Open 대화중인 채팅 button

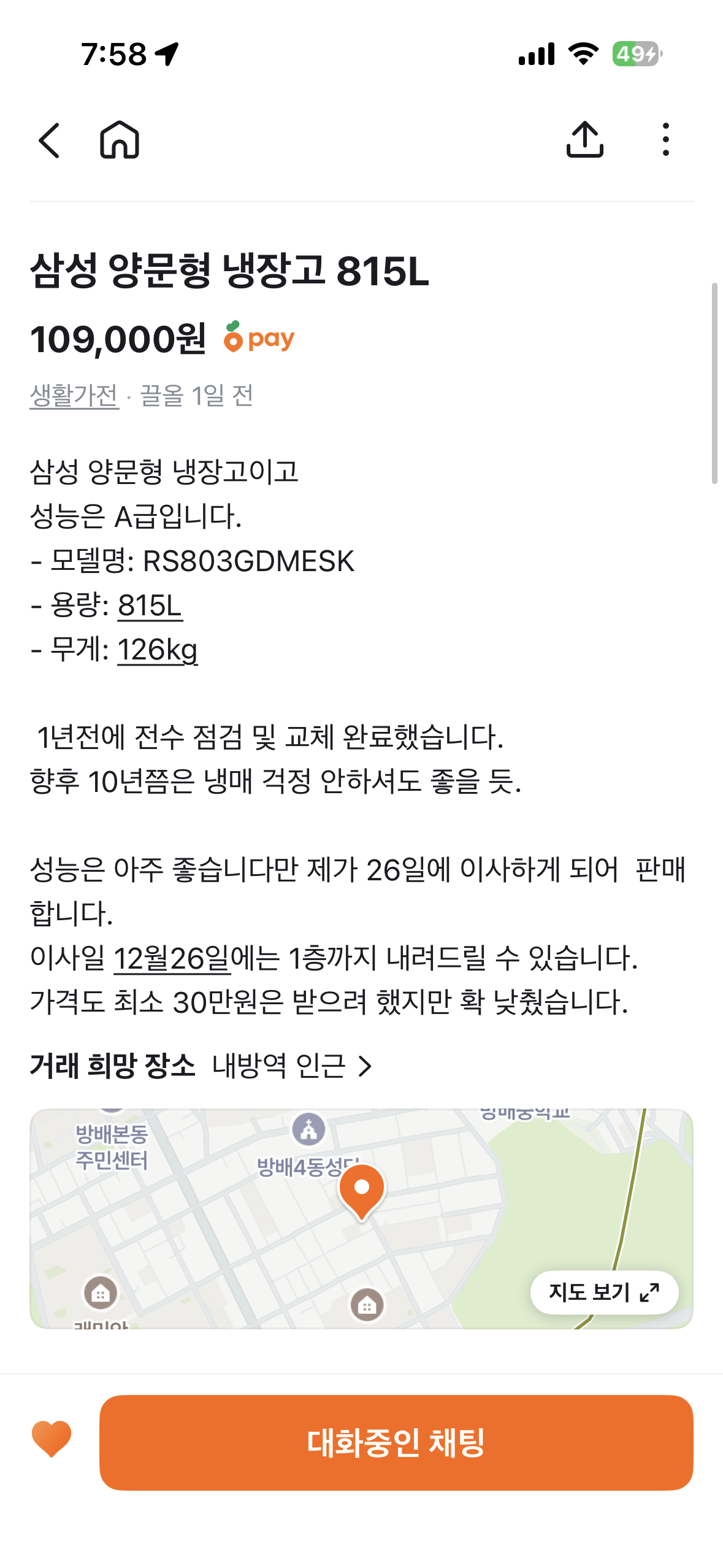[x=396, y=1442]
